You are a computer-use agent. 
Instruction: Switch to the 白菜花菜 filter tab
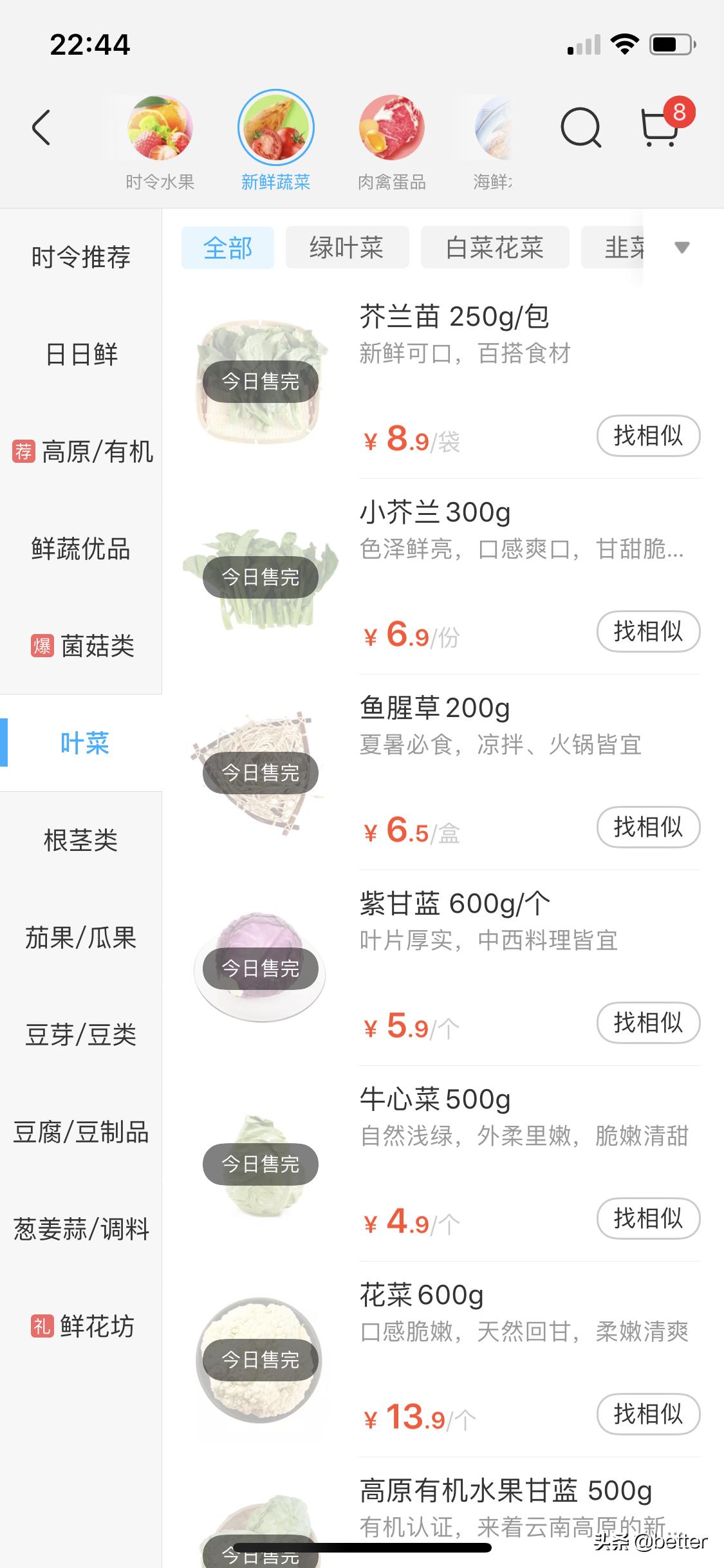coord(494,247)
